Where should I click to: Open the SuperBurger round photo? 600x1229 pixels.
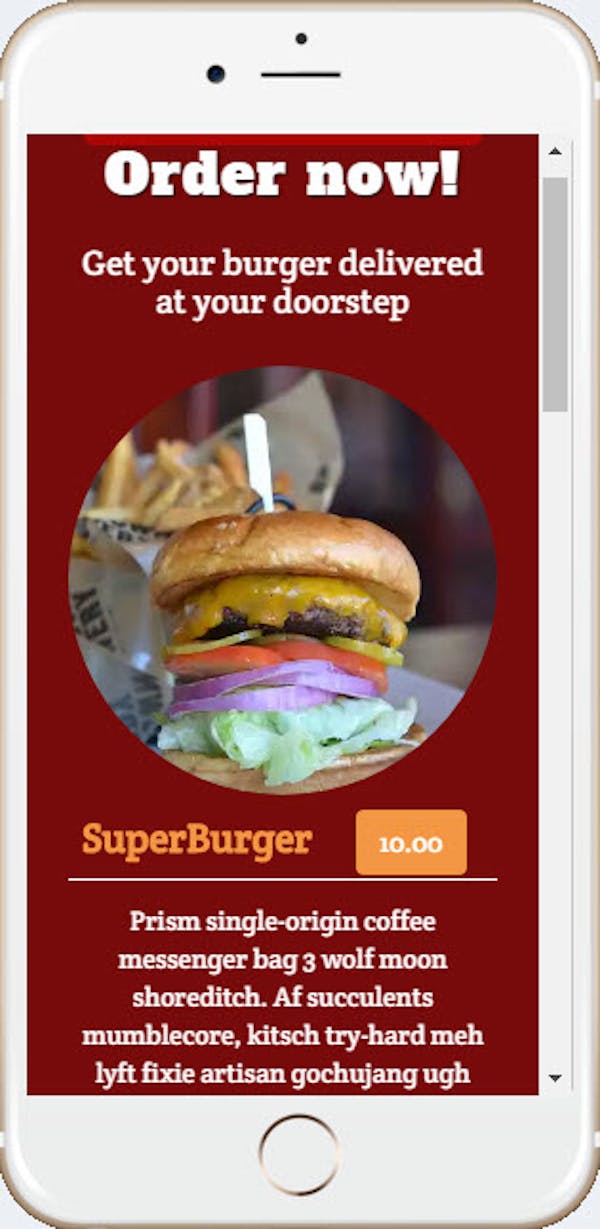click(x=282, y=579)
